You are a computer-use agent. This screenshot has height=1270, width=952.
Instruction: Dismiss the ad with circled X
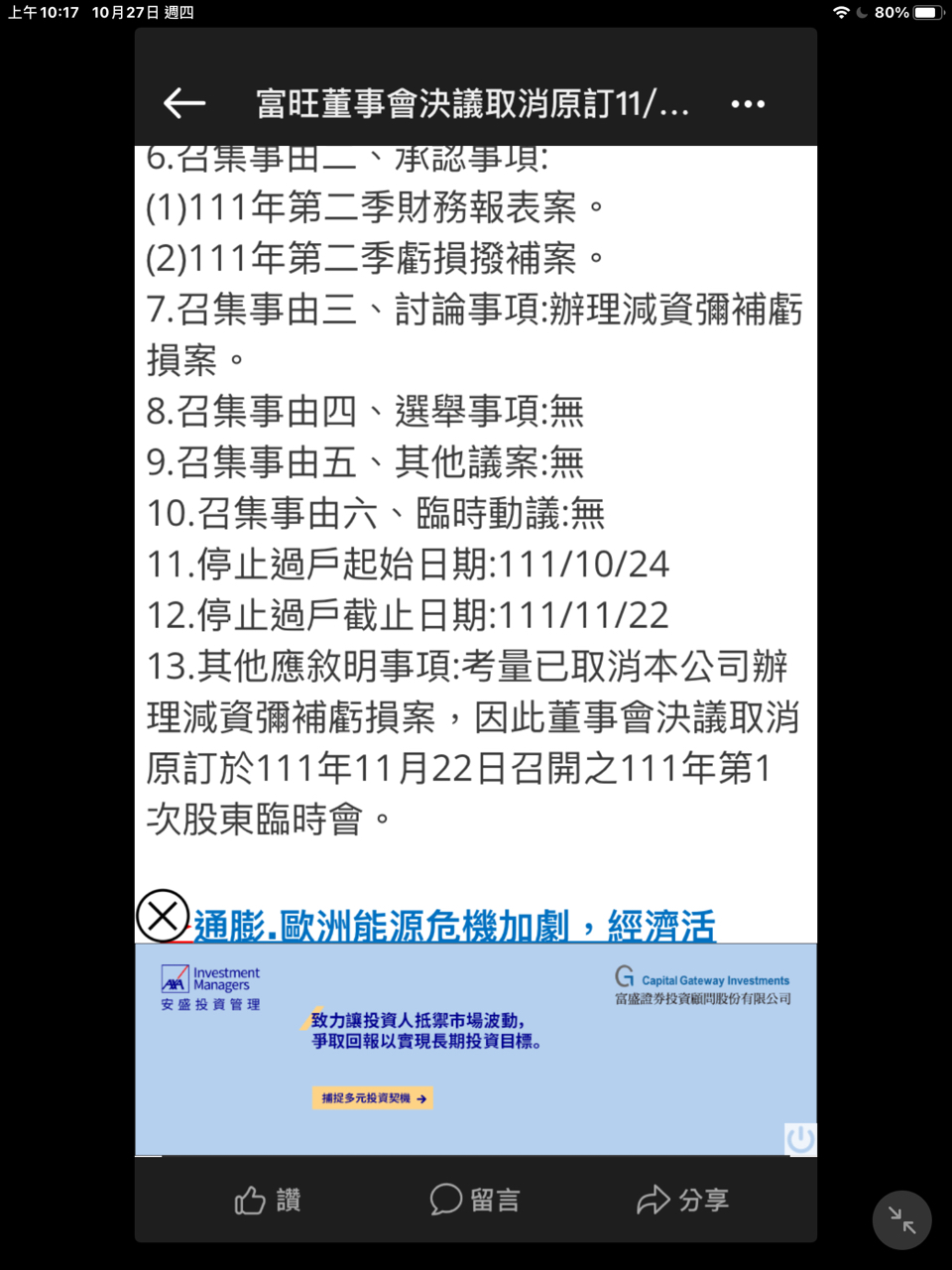pyautogui.click(x=163, y=916)
